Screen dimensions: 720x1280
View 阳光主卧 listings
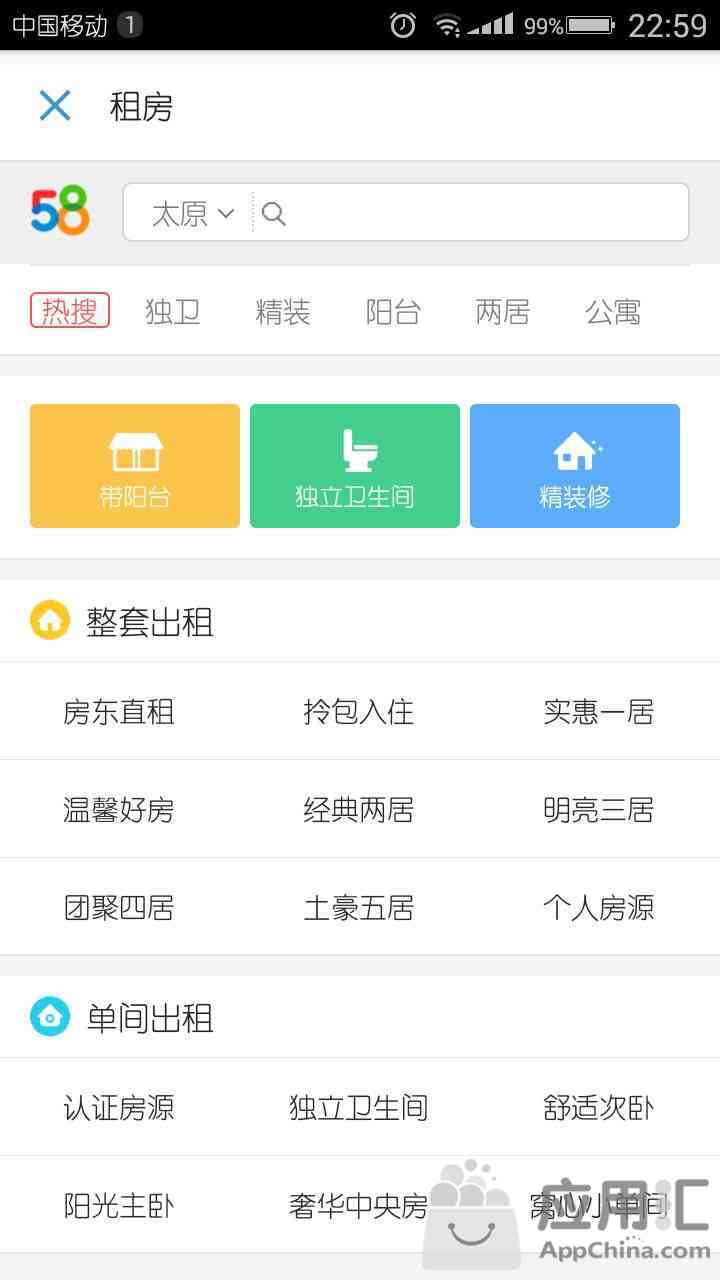point(119,1206)
